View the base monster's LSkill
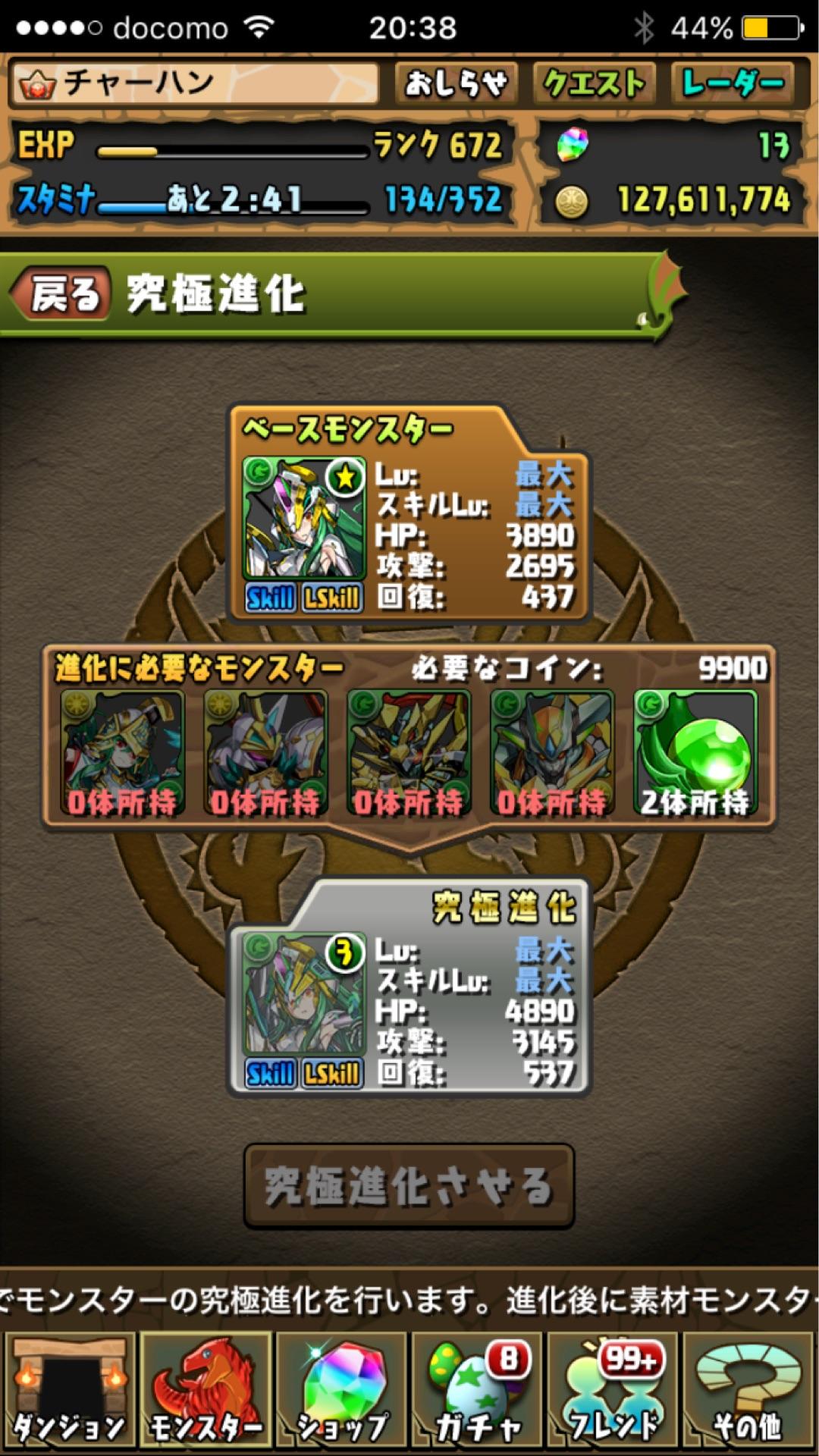819x1456 pixels. [332, 598]
